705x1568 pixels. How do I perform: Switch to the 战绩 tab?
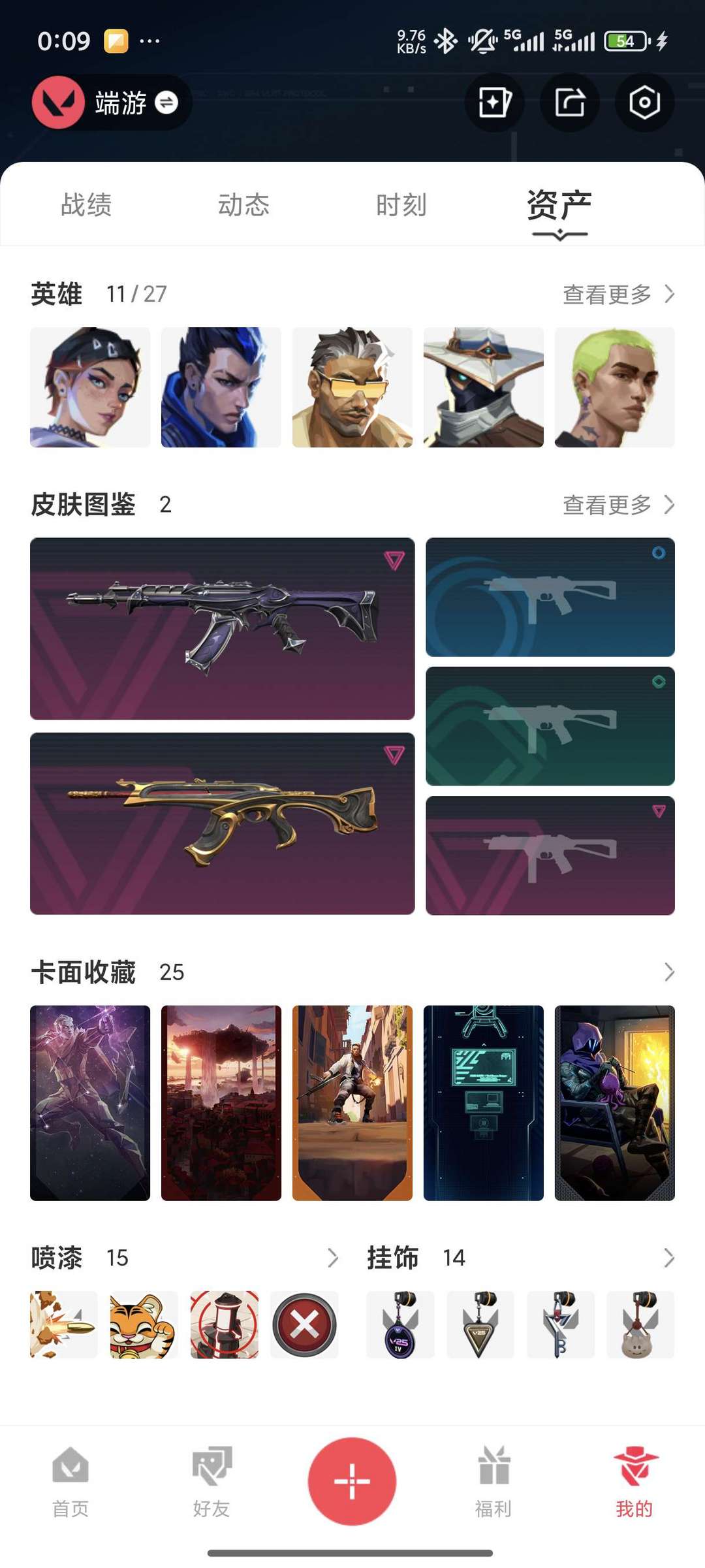tap(86, 204)
